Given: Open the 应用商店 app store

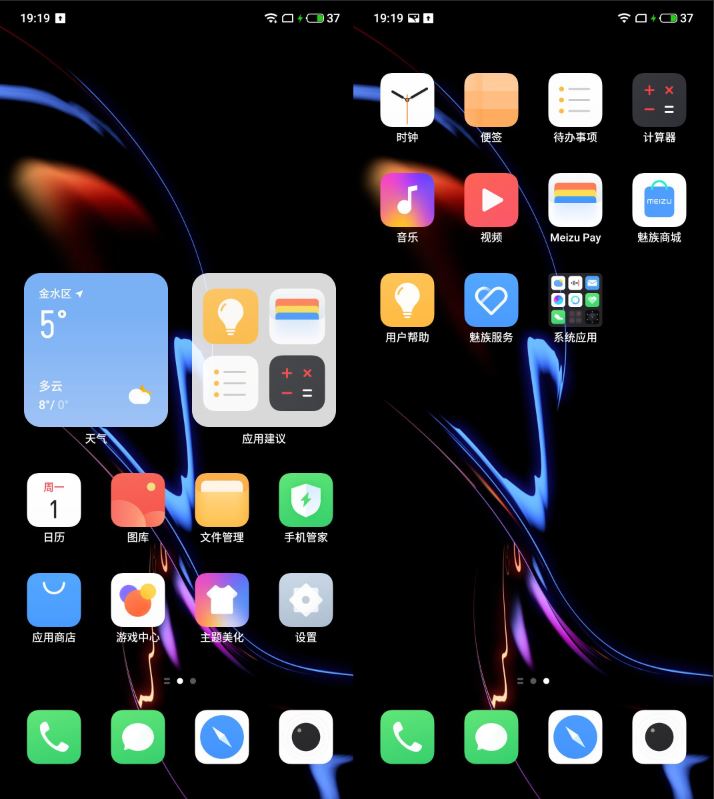Looking at the screenshot, I should tap(54, 600).
